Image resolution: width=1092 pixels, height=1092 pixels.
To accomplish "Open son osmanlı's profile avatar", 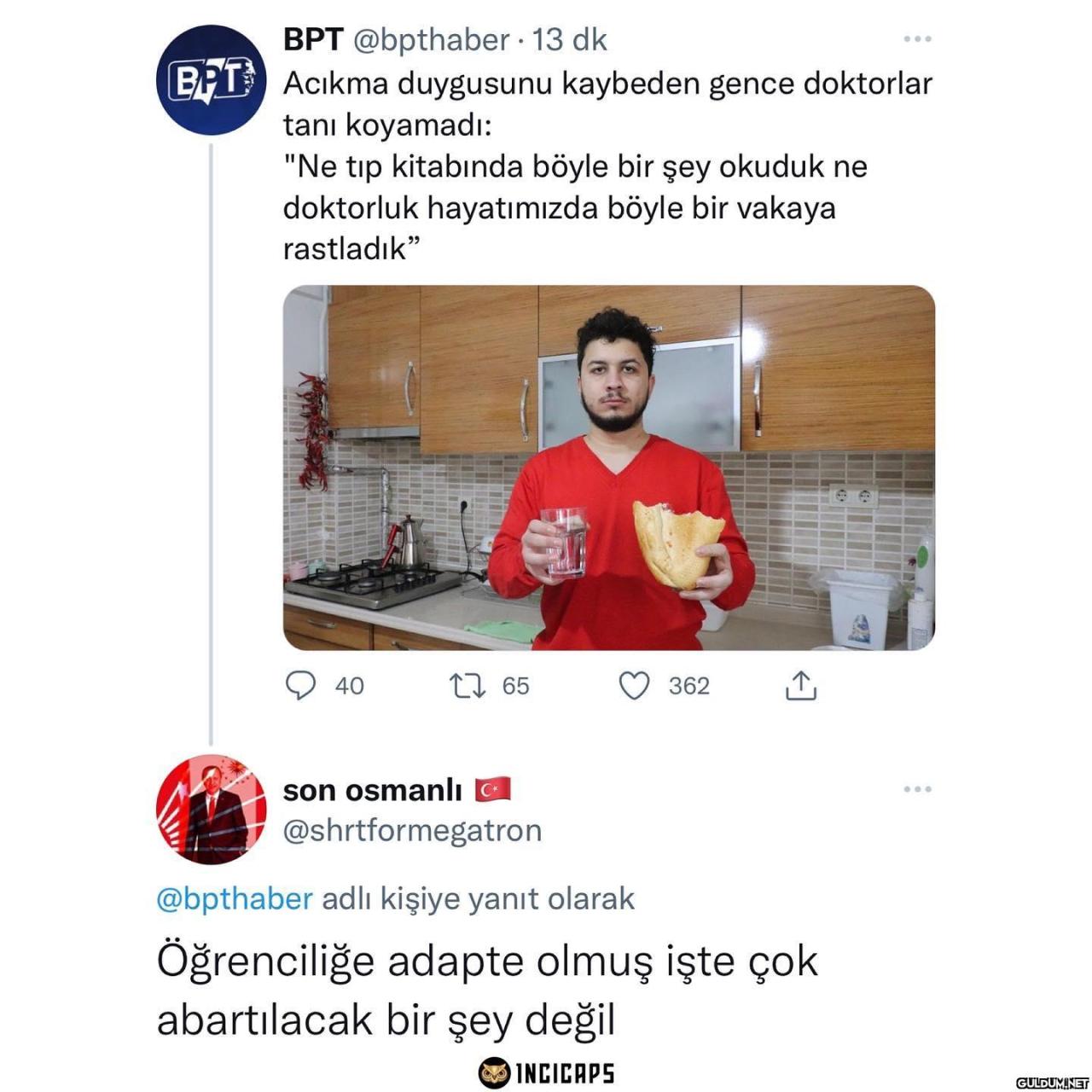I will 211,810.
